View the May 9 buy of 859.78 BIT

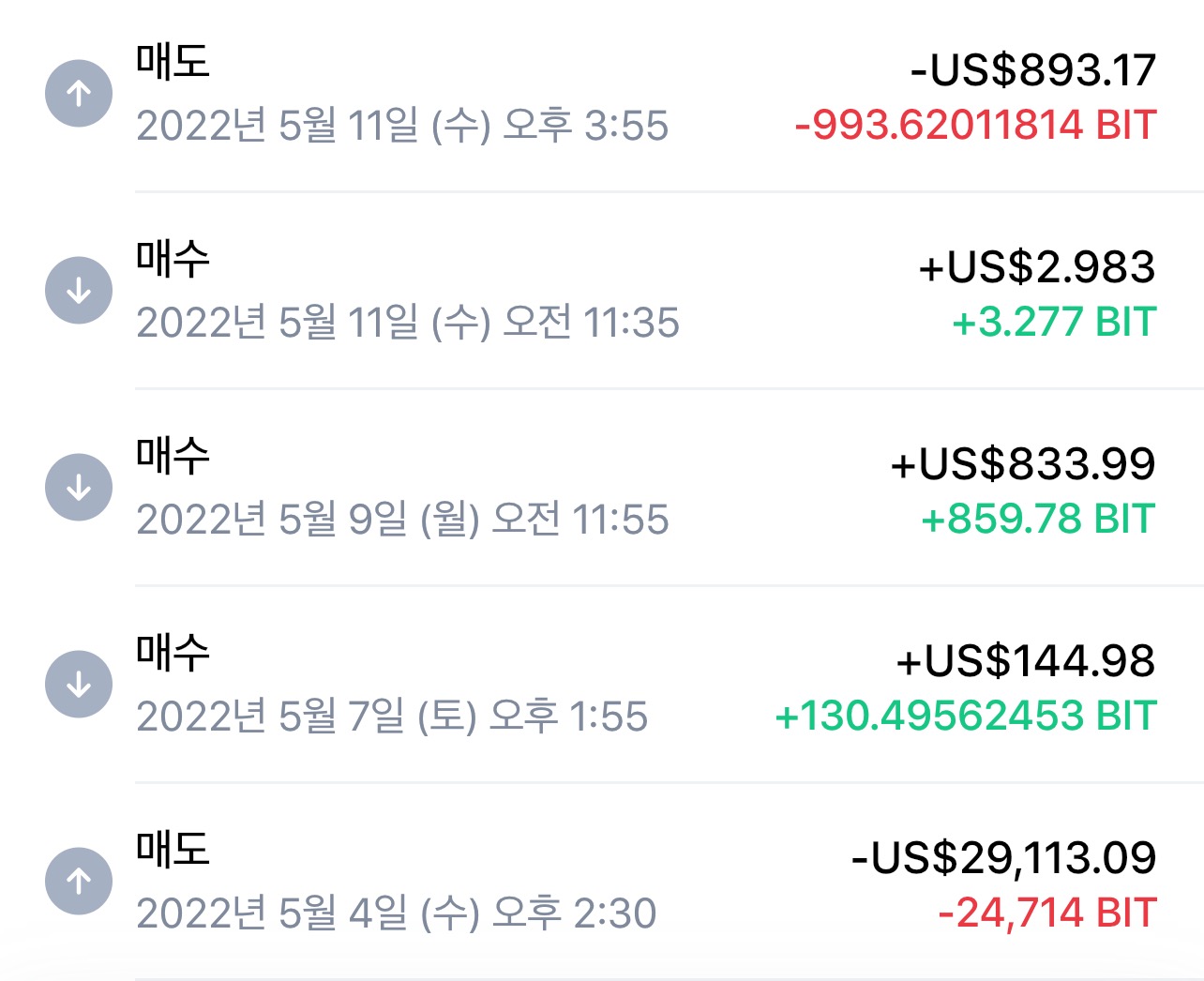(600, 489)
